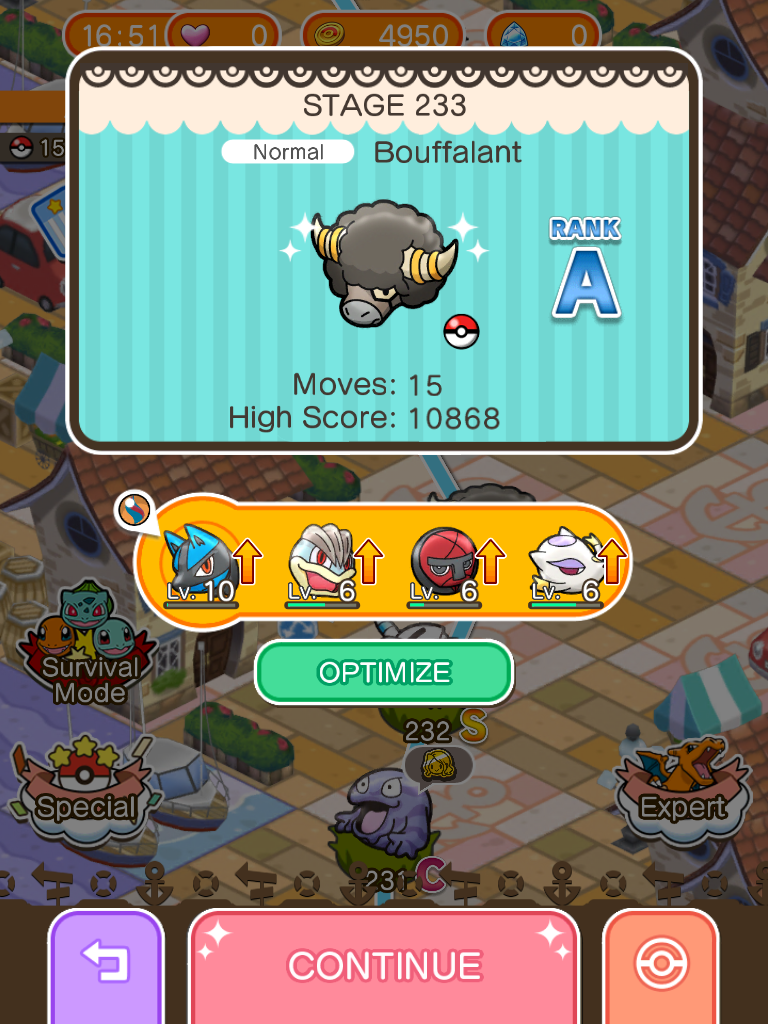
Task: Open the Special stages
Action: pos(87,790)
